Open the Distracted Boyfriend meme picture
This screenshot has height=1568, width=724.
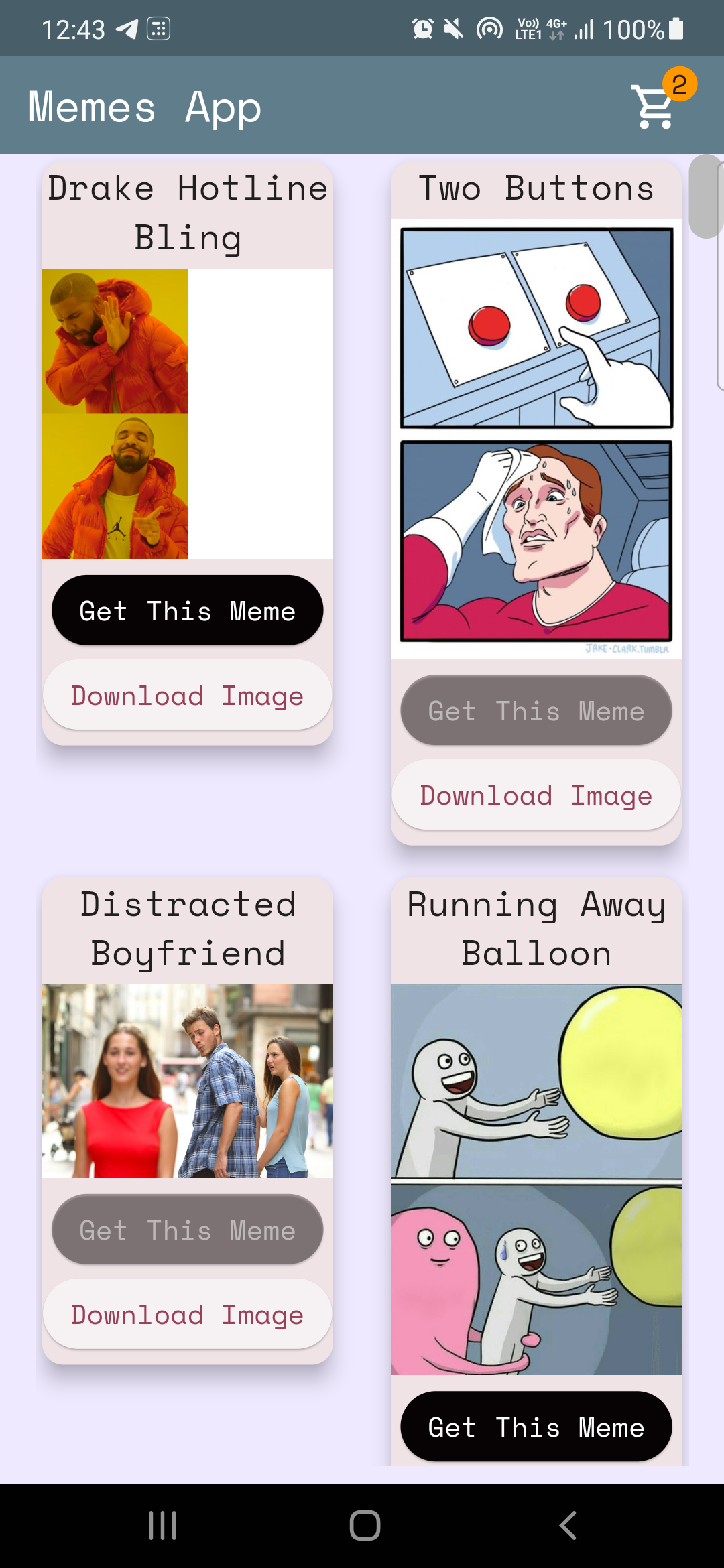point(188,1081)
